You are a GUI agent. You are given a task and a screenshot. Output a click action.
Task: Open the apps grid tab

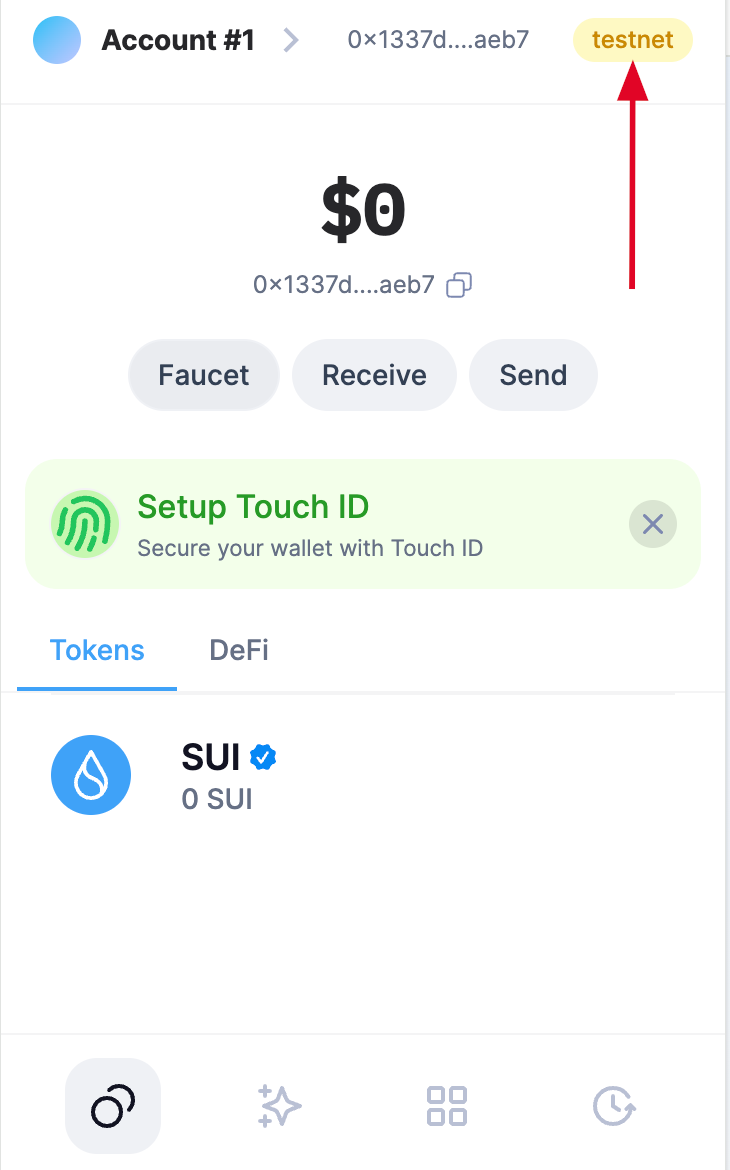[447, 1106]
